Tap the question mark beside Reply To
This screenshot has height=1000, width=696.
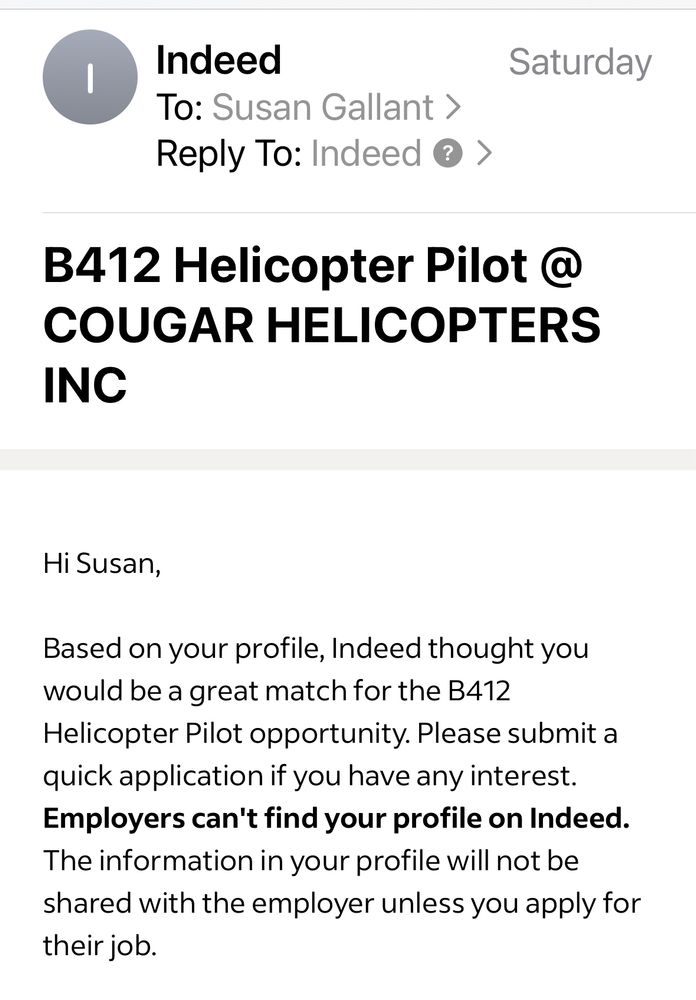click(x=448, y=154)
